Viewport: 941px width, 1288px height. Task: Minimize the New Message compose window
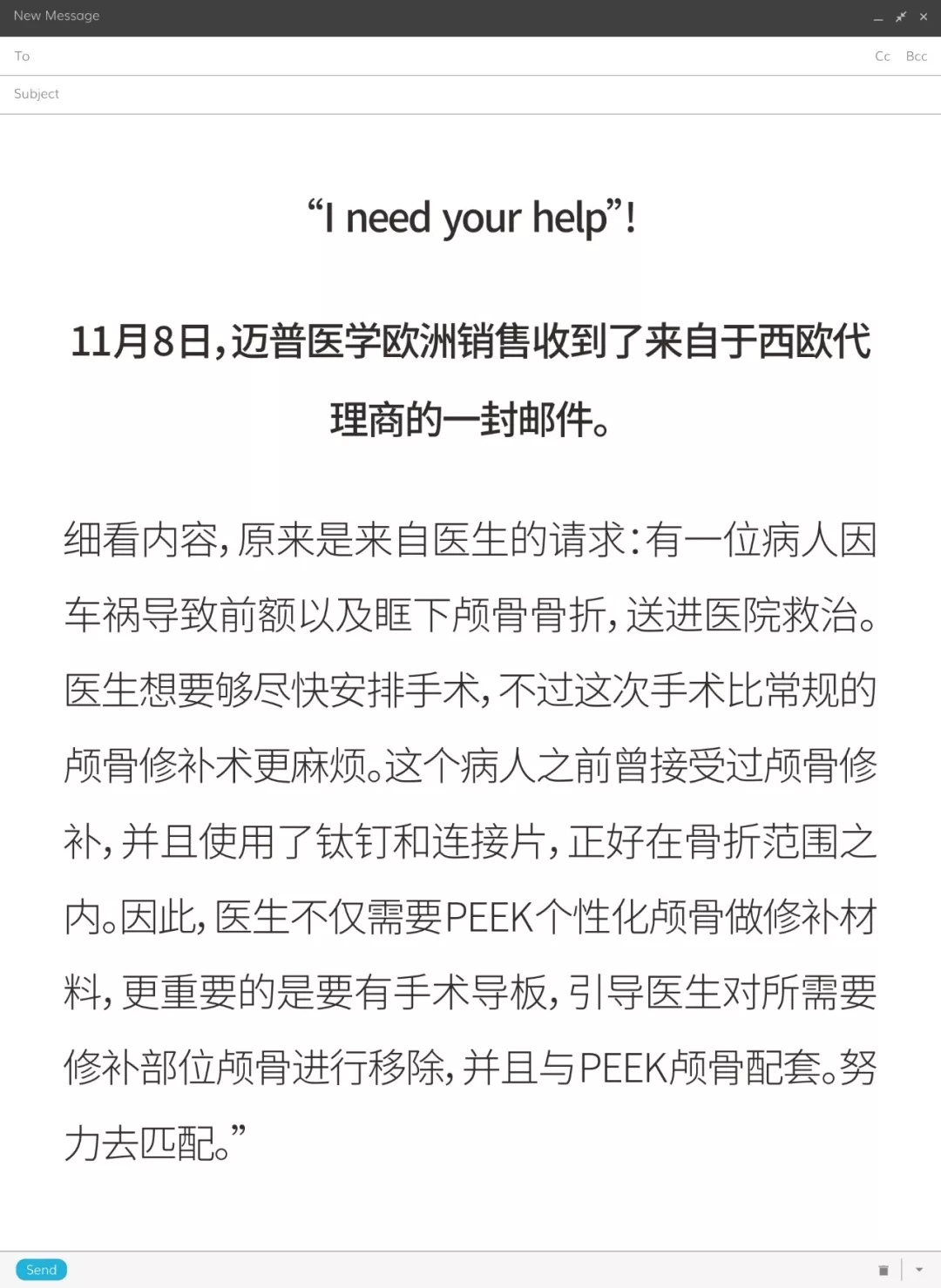coord(878,16)
